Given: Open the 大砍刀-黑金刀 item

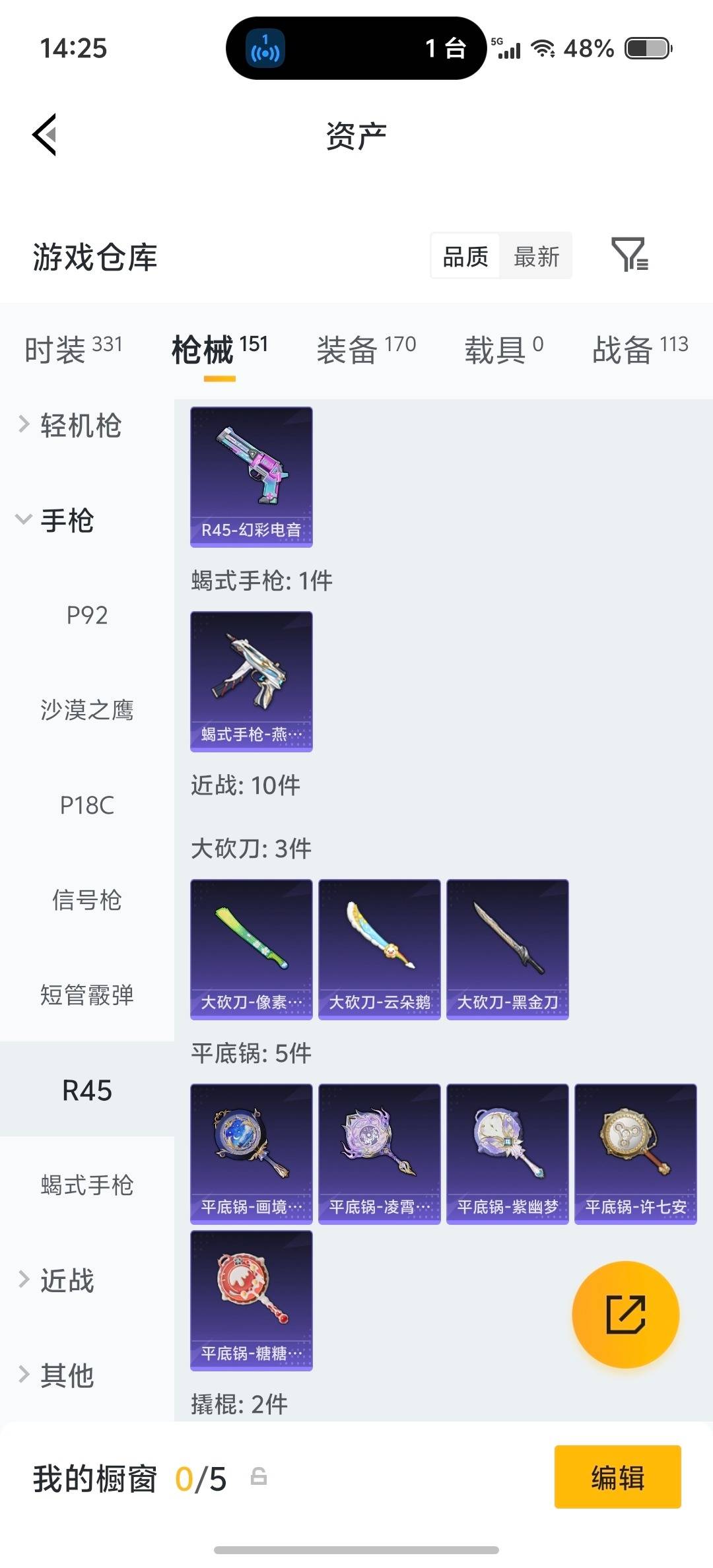Looking at the screenshot, I should 507,948.
